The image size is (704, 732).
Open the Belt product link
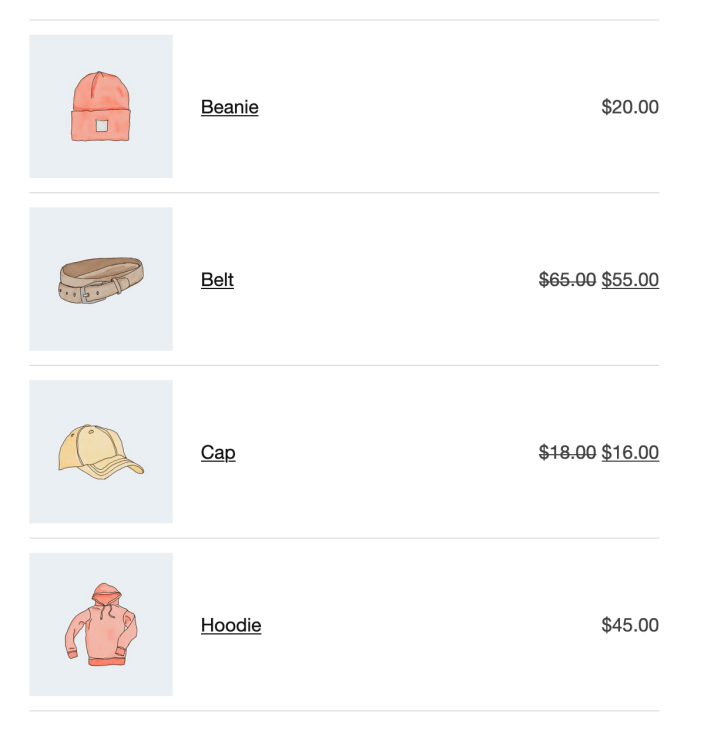(x=217, y=280)
